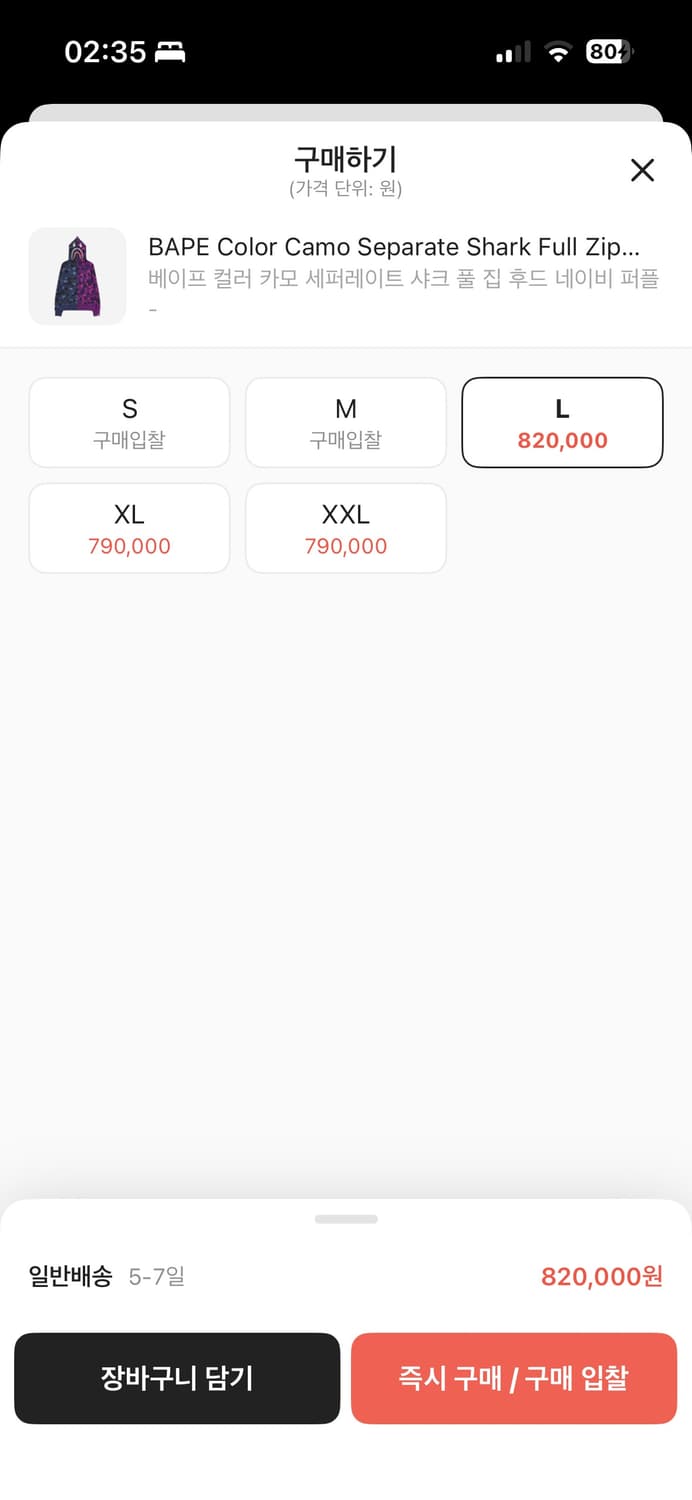This screenshot has width=692, height=1500.
Task: Close the 구매하기 purchase sheet
Action: point(642,170)
